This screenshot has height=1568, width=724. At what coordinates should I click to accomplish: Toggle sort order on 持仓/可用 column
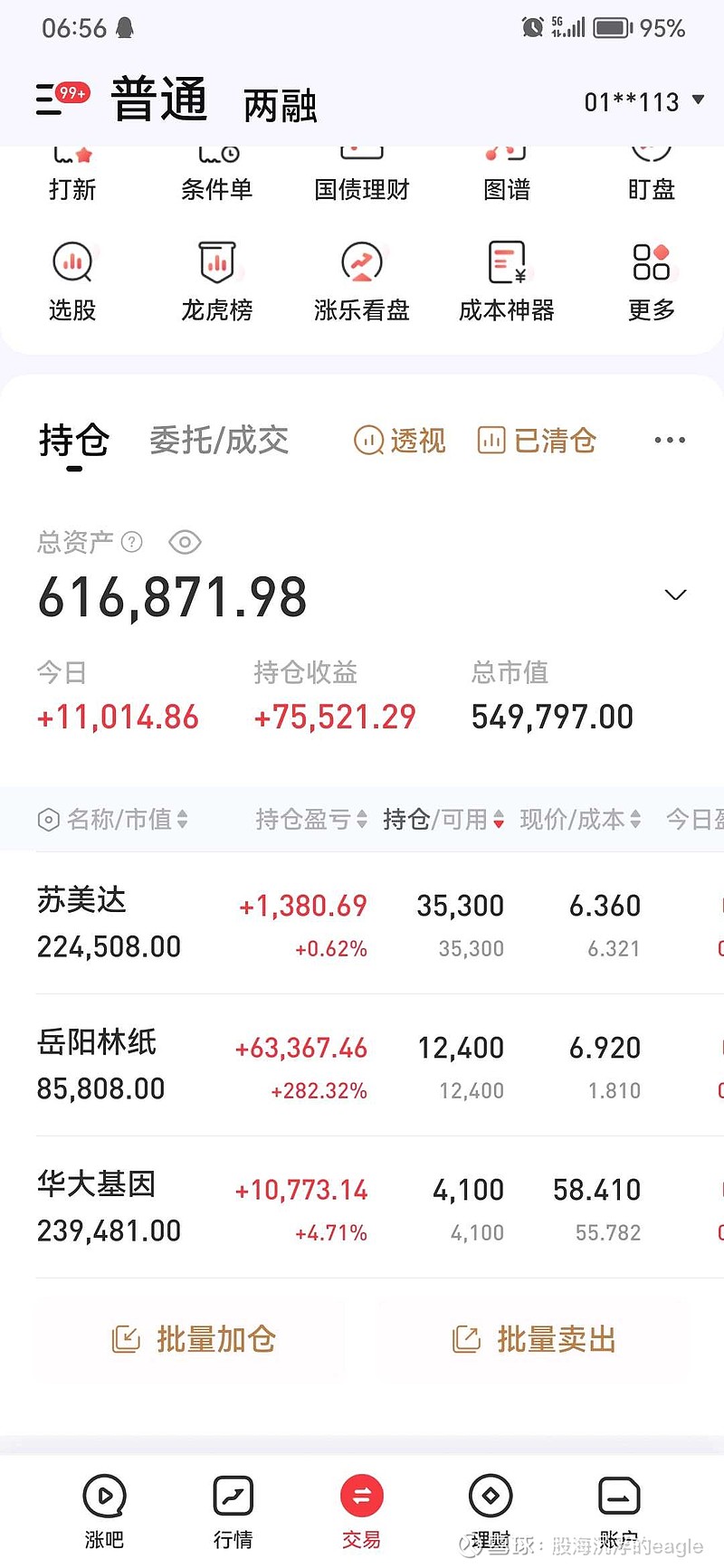[x=440, y=819]
